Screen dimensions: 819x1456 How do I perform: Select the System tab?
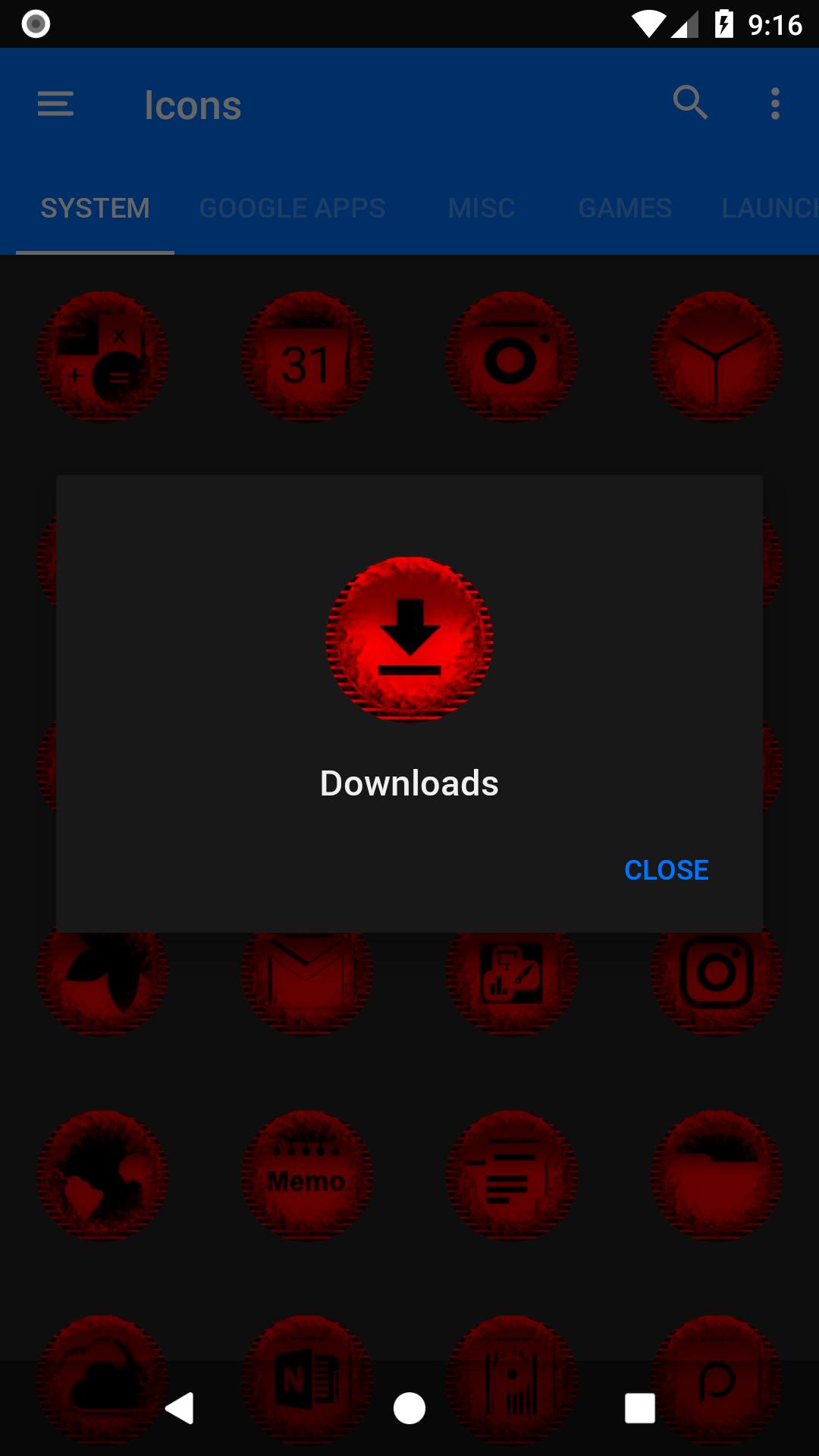(95, 208)
